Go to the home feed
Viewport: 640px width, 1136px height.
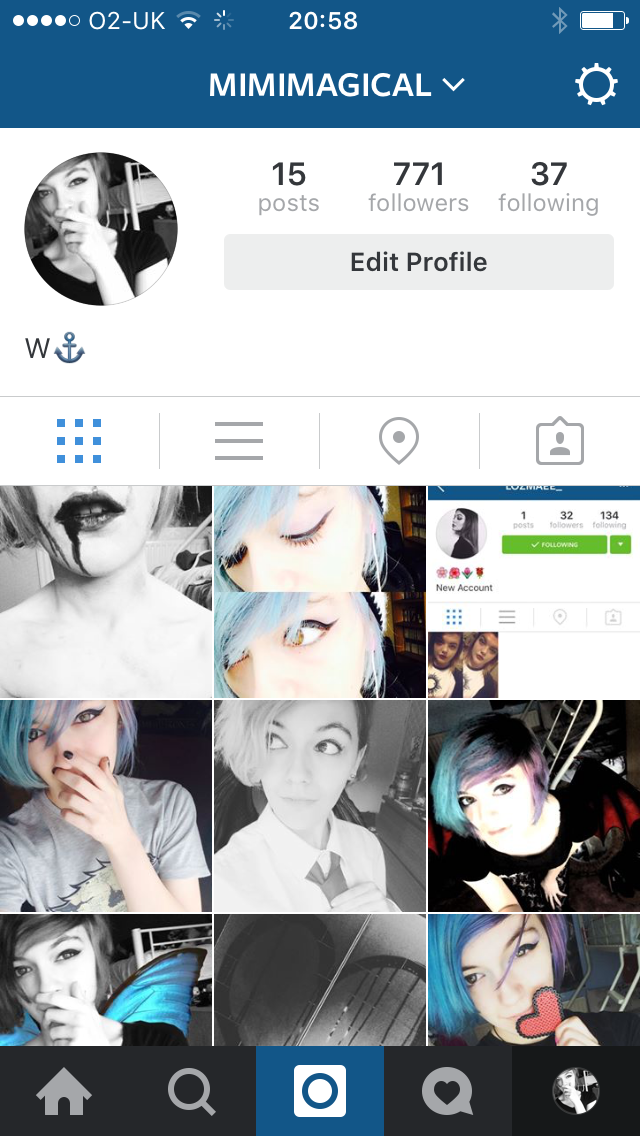click(64, 1091)
